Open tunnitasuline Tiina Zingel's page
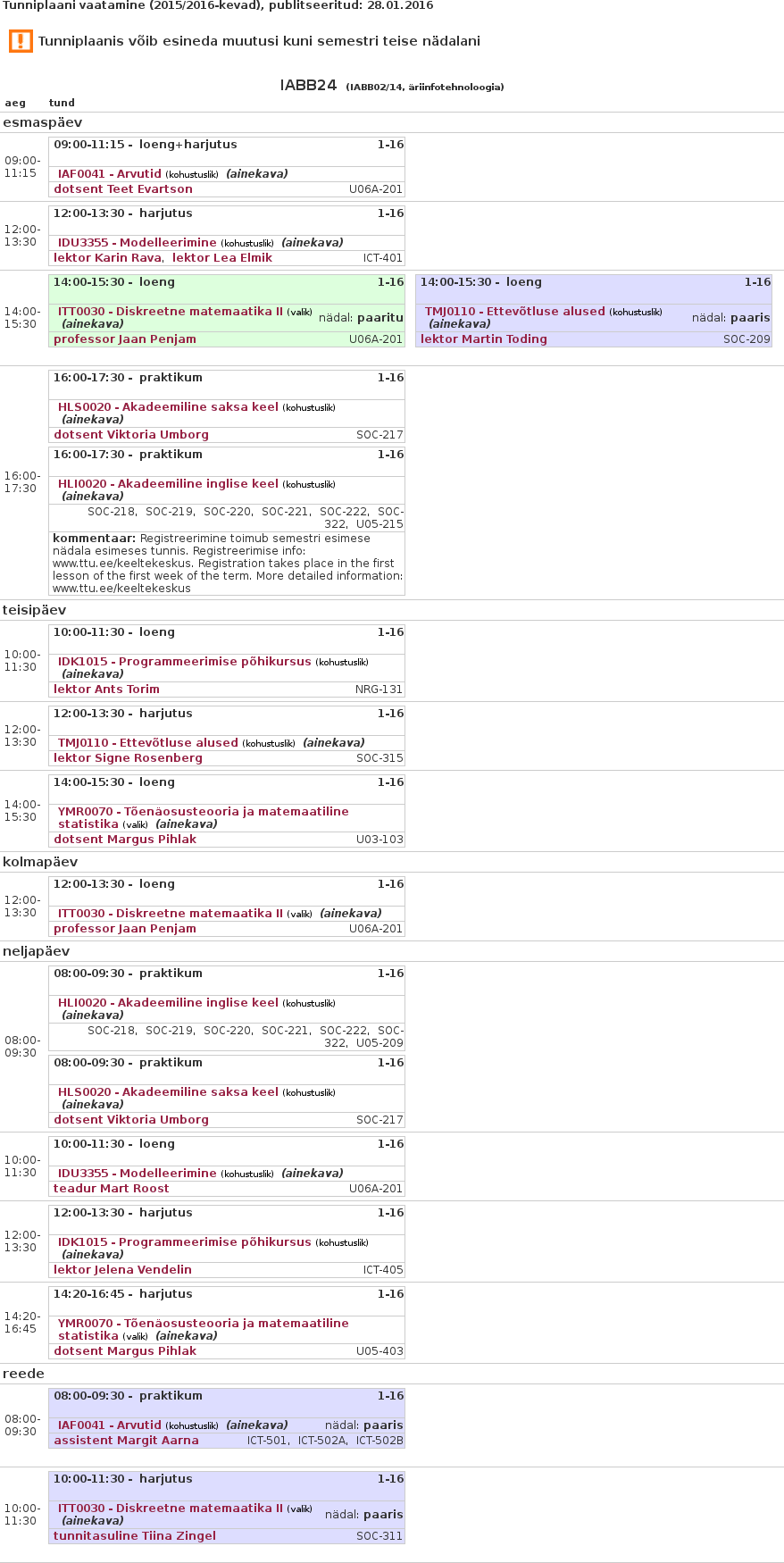The width and height of the screenshot is (784, 1563). tap(134, 1536)
